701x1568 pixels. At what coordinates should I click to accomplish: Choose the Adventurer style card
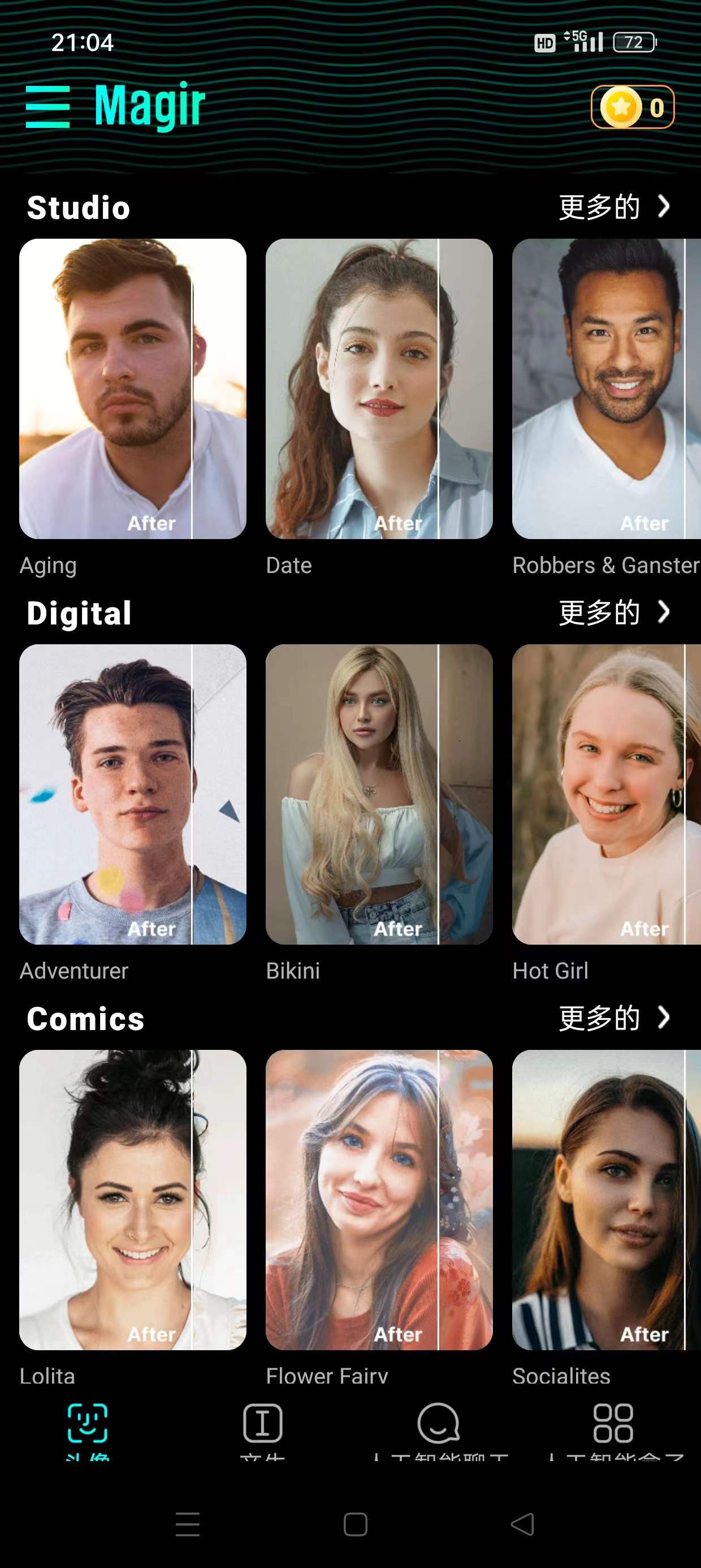[133, 794]
